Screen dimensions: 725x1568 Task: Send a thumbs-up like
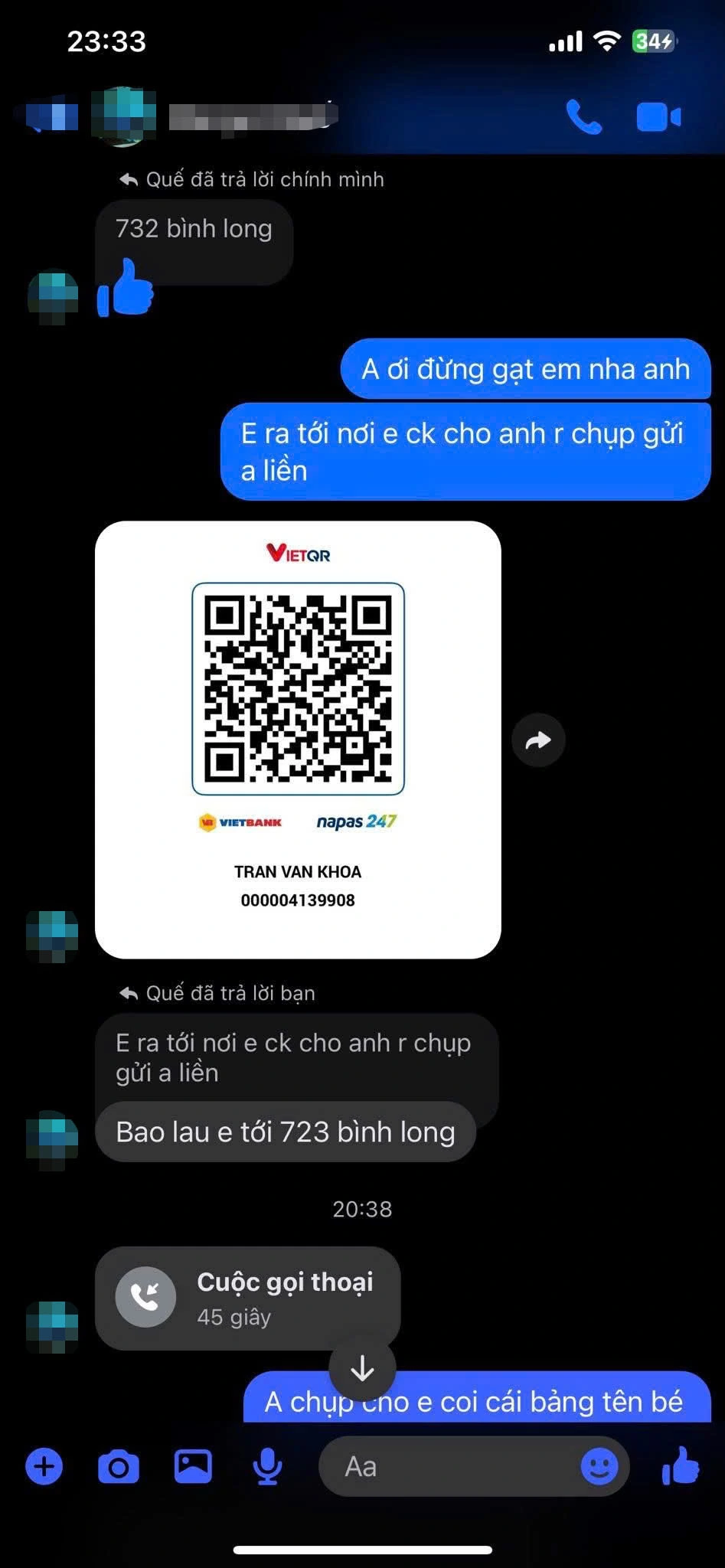coord(680,1467)
